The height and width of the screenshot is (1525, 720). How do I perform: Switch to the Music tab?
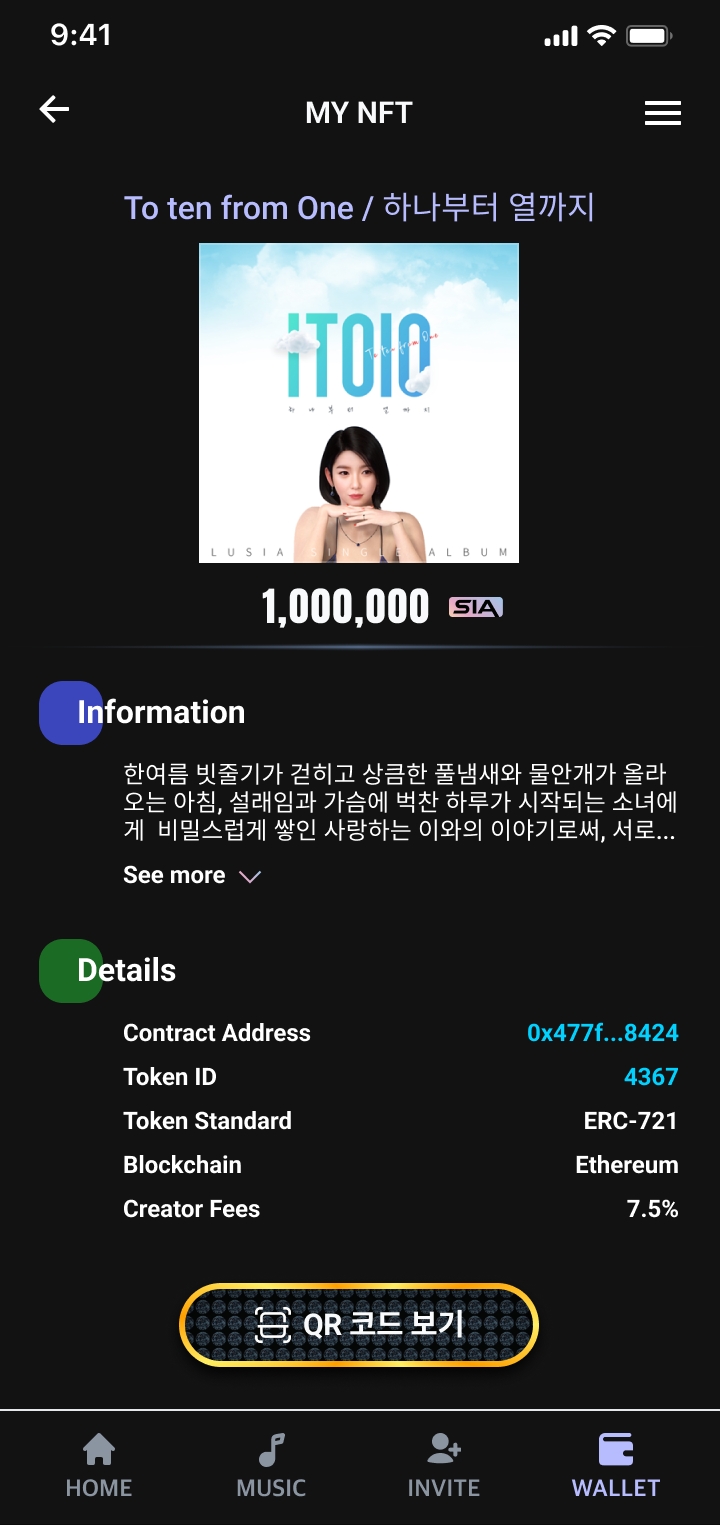pyautogui.click(x=271, y=1466)
